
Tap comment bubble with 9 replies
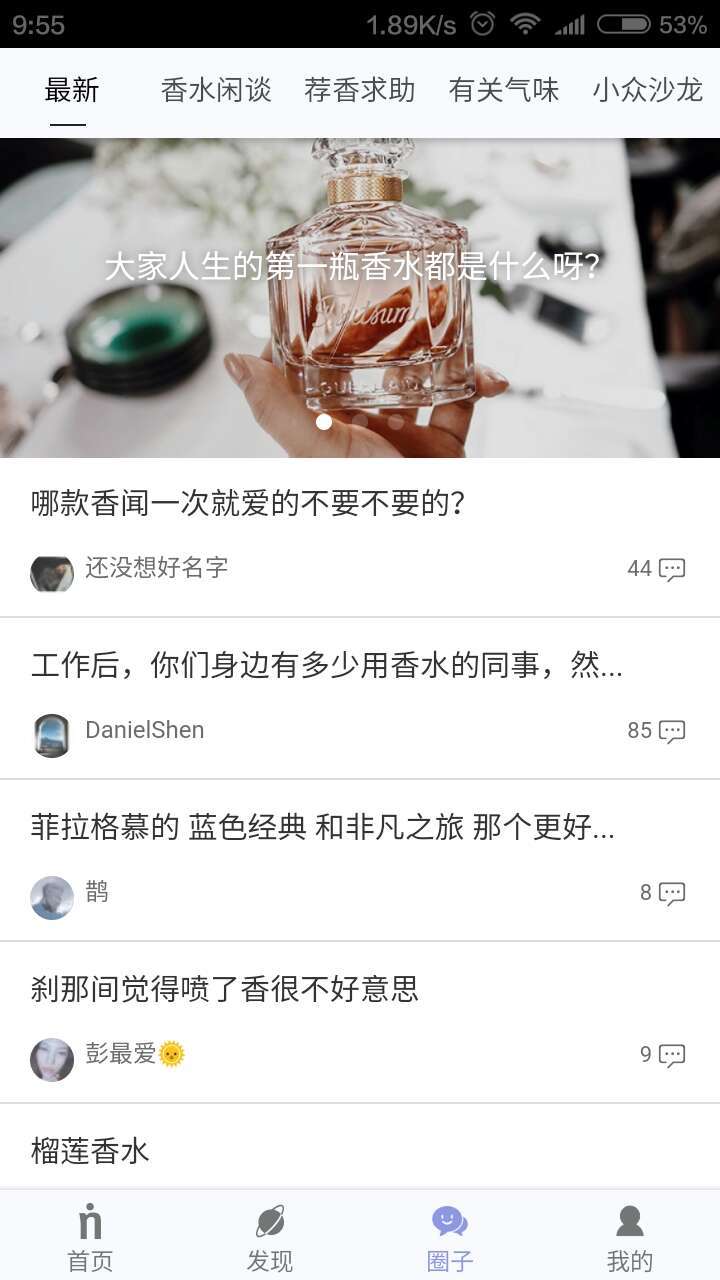click(675, 1054)
